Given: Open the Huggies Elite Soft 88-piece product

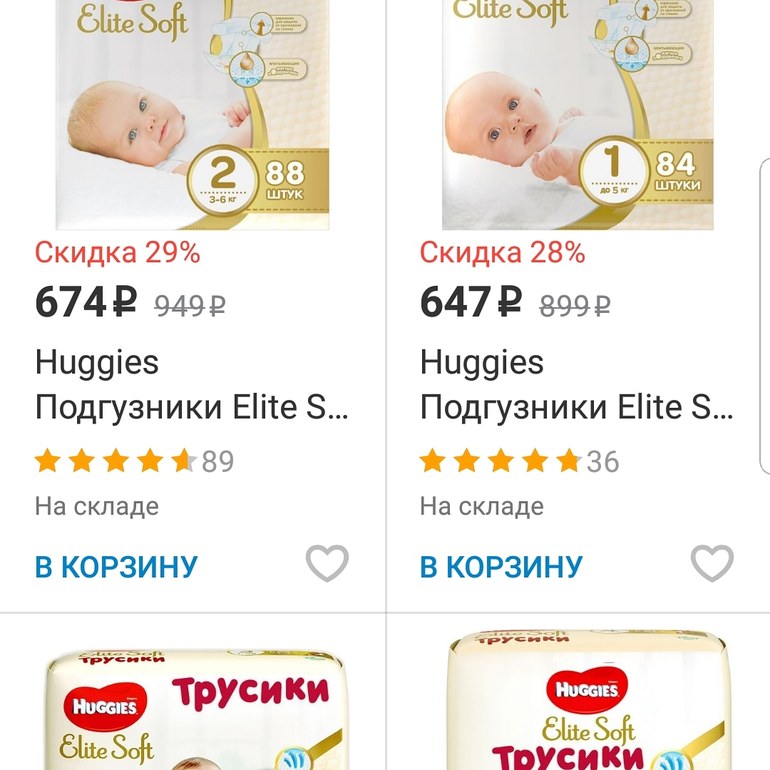Looking at the screenshot, I should 193,386.
